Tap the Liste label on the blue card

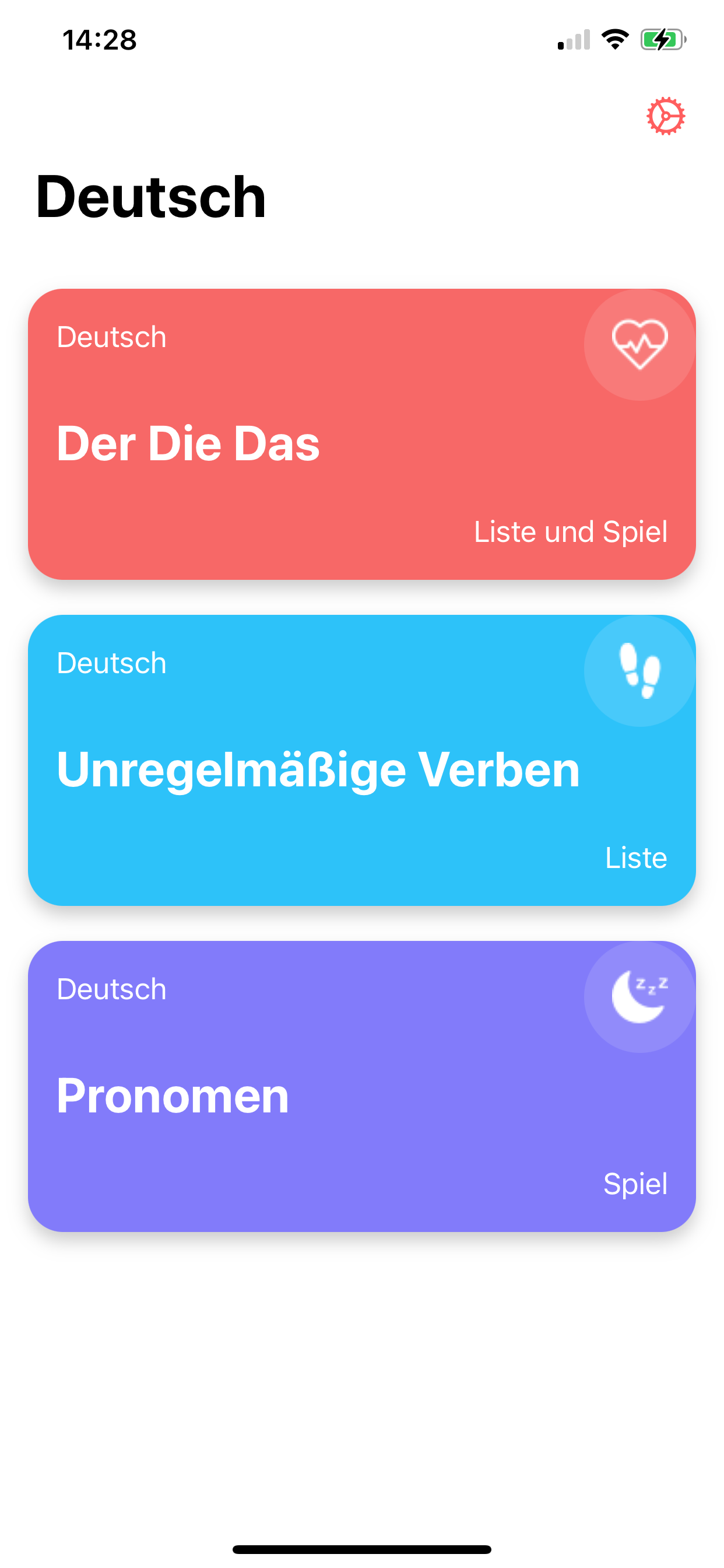pos(636,858)
